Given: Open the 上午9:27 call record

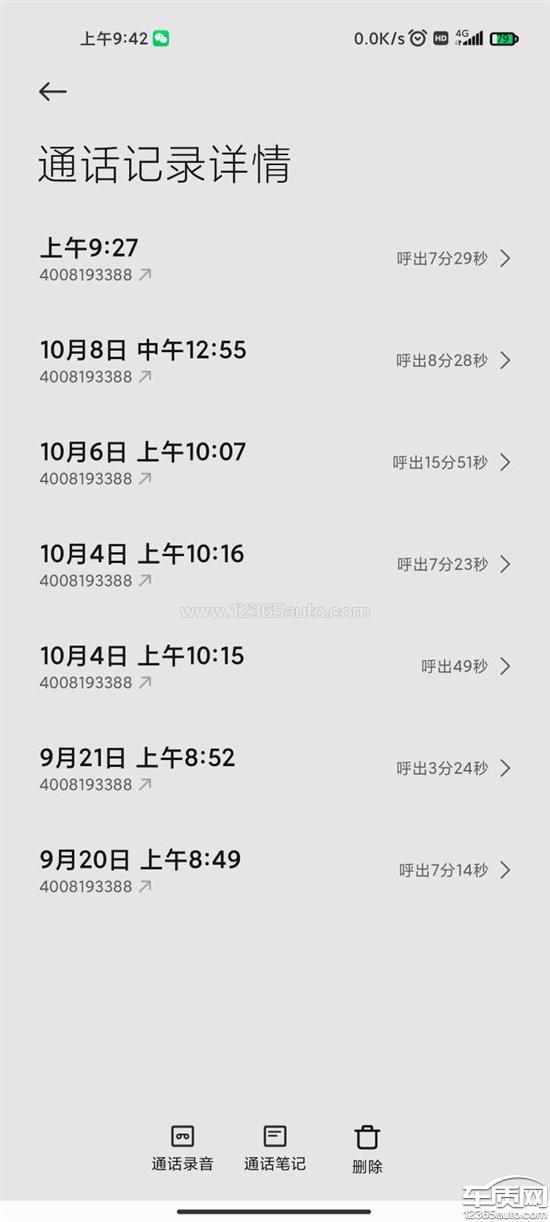Looking at the screenshot, I should pos(275,259).
